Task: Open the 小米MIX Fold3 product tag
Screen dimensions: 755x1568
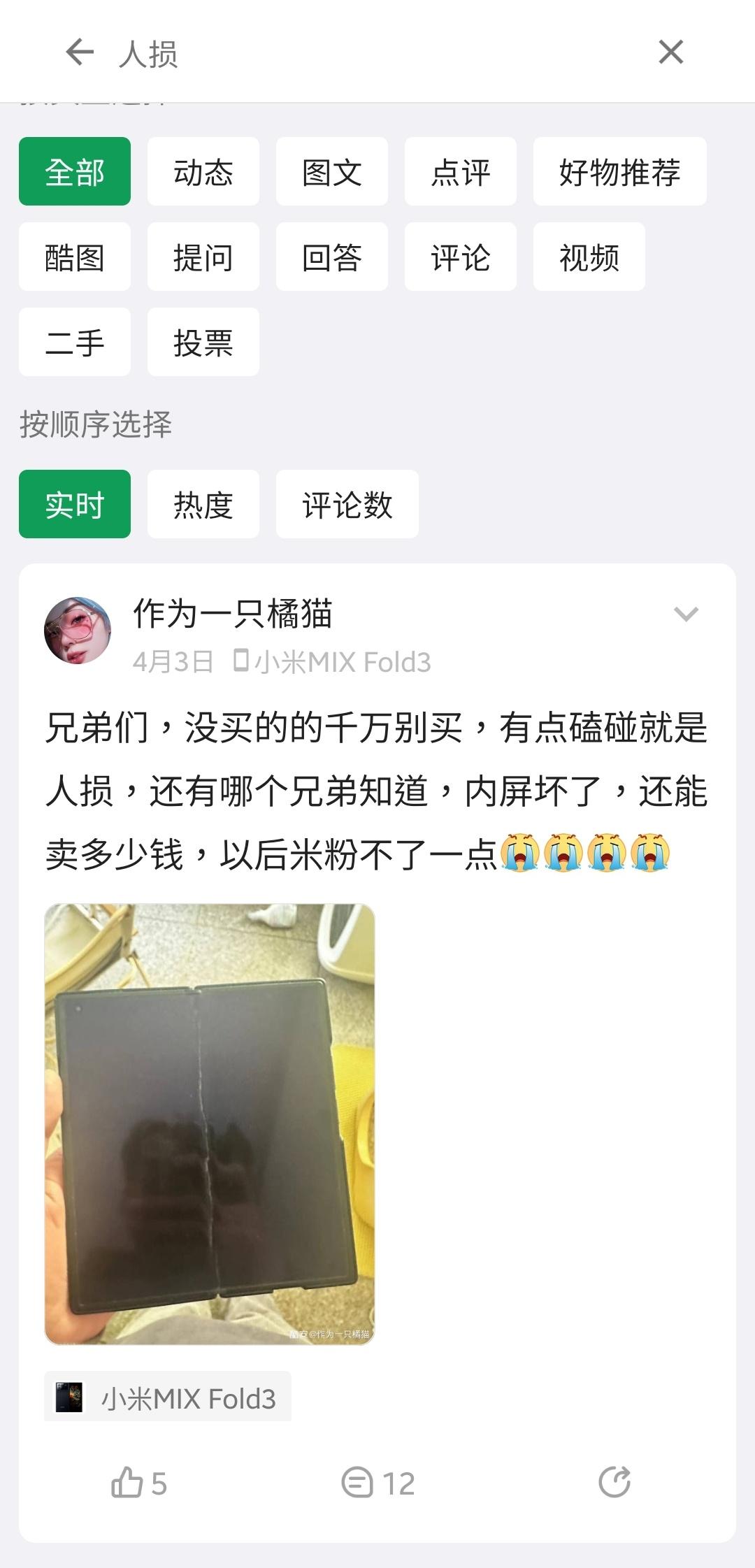Action: point(168,1398)
